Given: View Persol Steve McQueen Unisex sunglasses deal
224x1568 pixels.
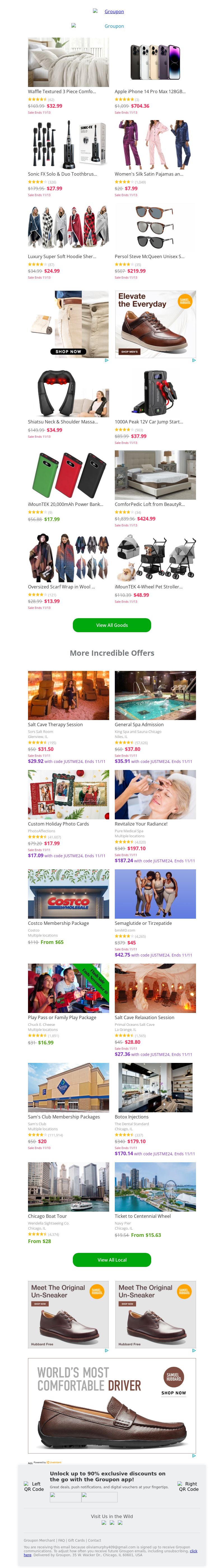Looking at the screenshot, I should 149,256.
